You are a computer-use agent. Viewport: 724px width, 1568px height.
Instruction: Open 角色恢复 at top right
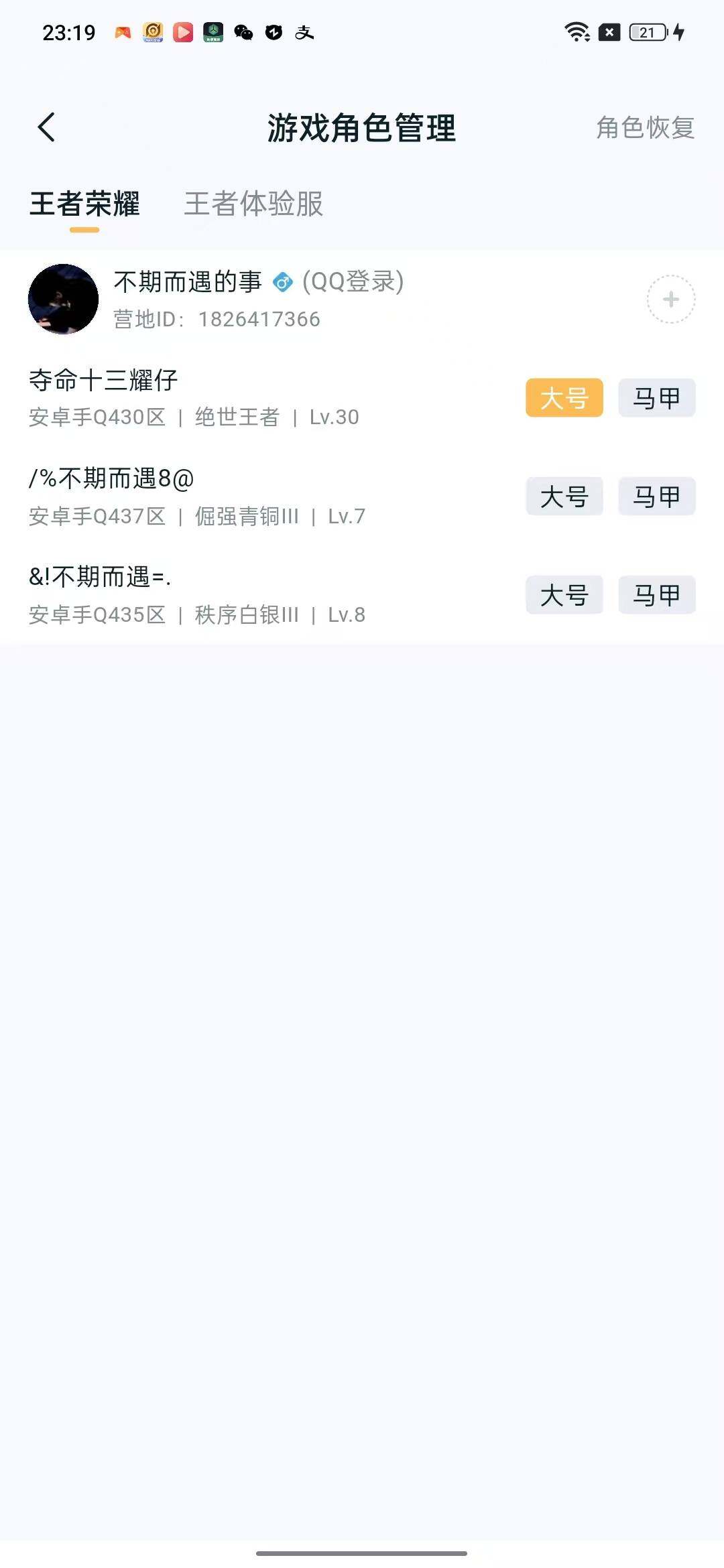click(x=644, y=128)
